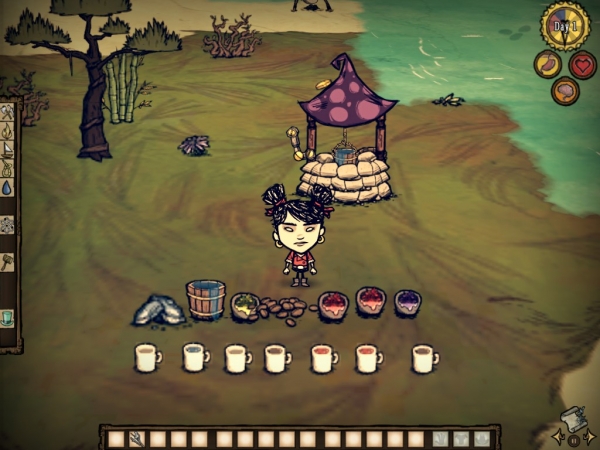The width and height of the screenshot is (600, 450).
Task: Select the tool in the inventory bar
Action: pyautogui.click(x=136, y=438)
